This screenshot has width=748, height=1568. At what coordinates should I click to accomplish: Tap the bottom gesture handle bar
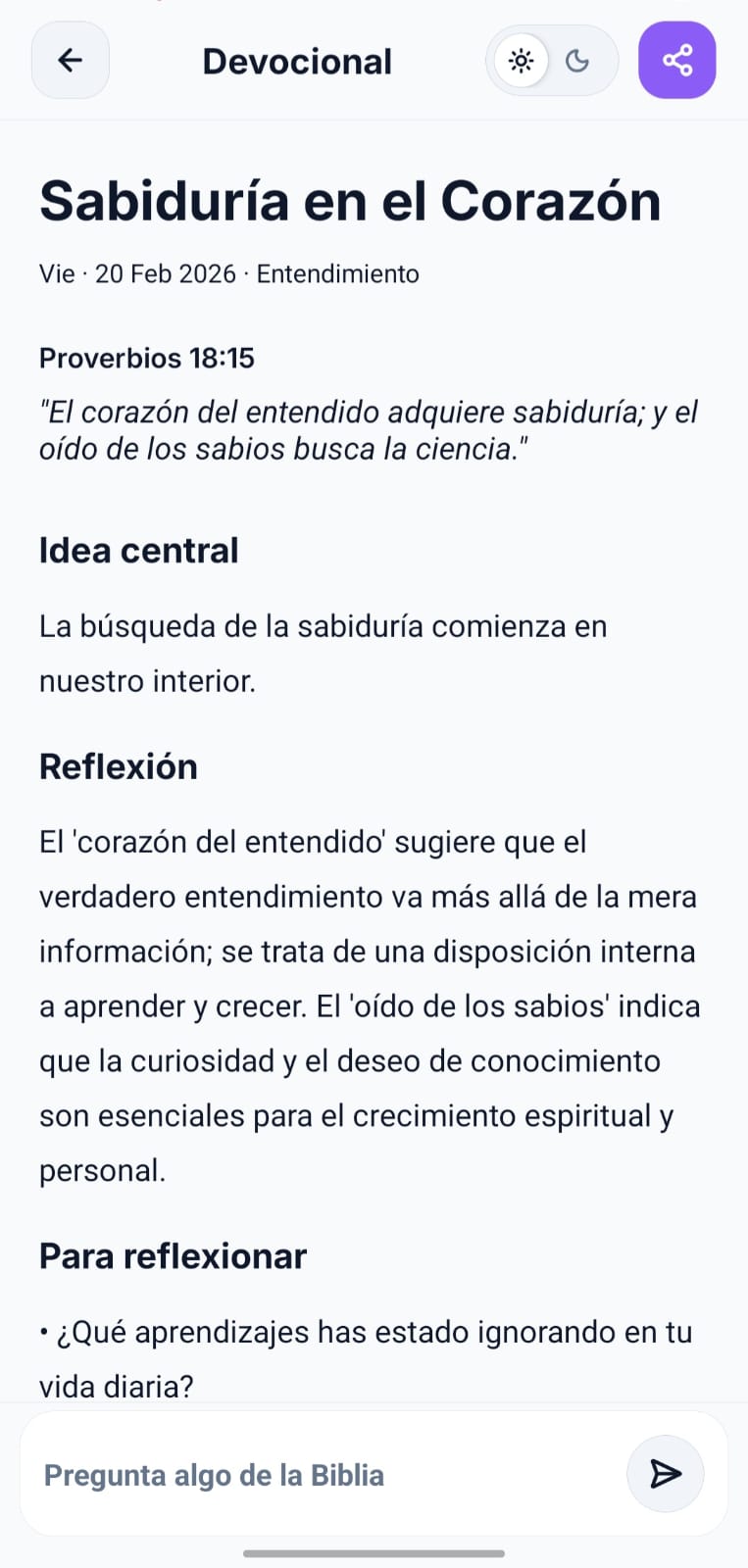pyautogui.click(x=374, y=1554)
